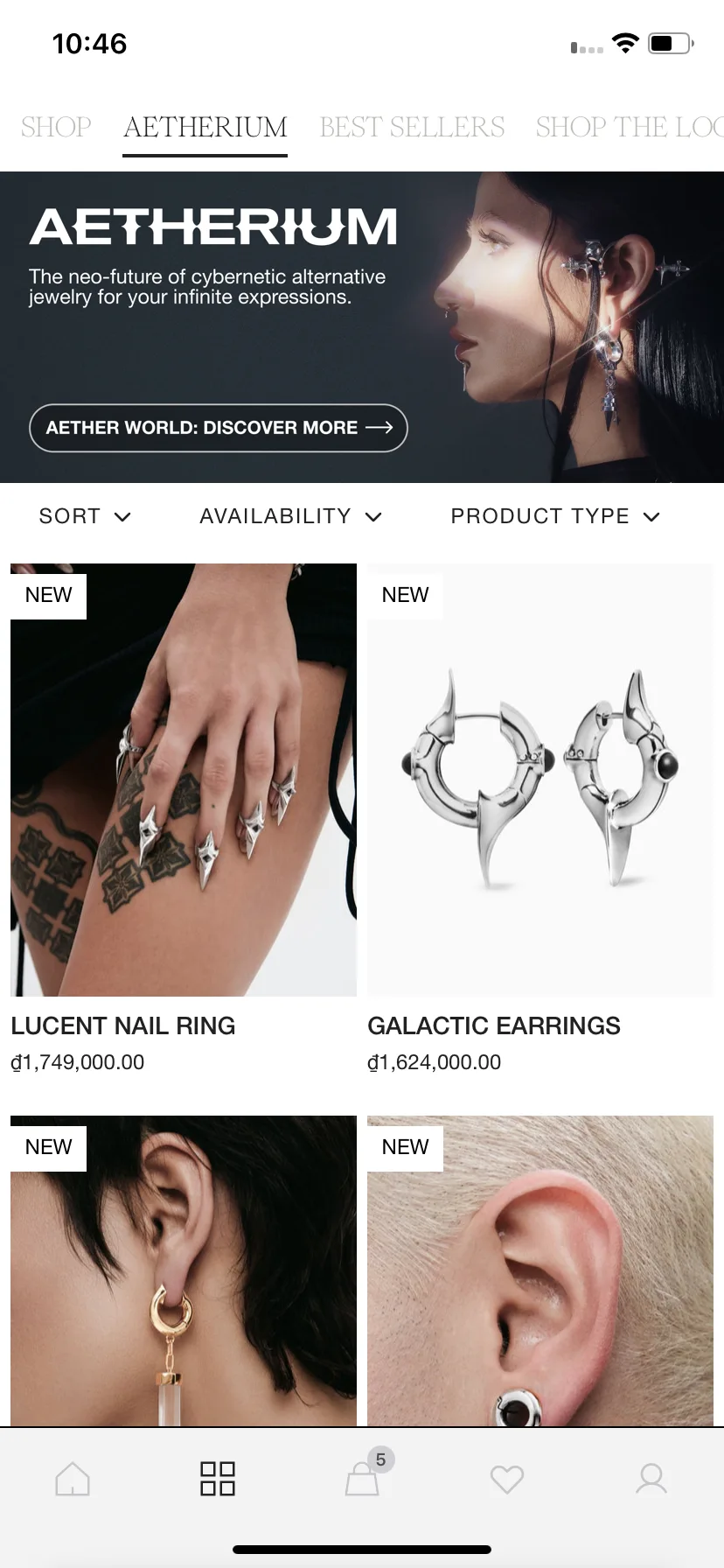This screenshot has height=1568, width=724.
Task: Open the account profile tab
Action: pos(651,1479)
